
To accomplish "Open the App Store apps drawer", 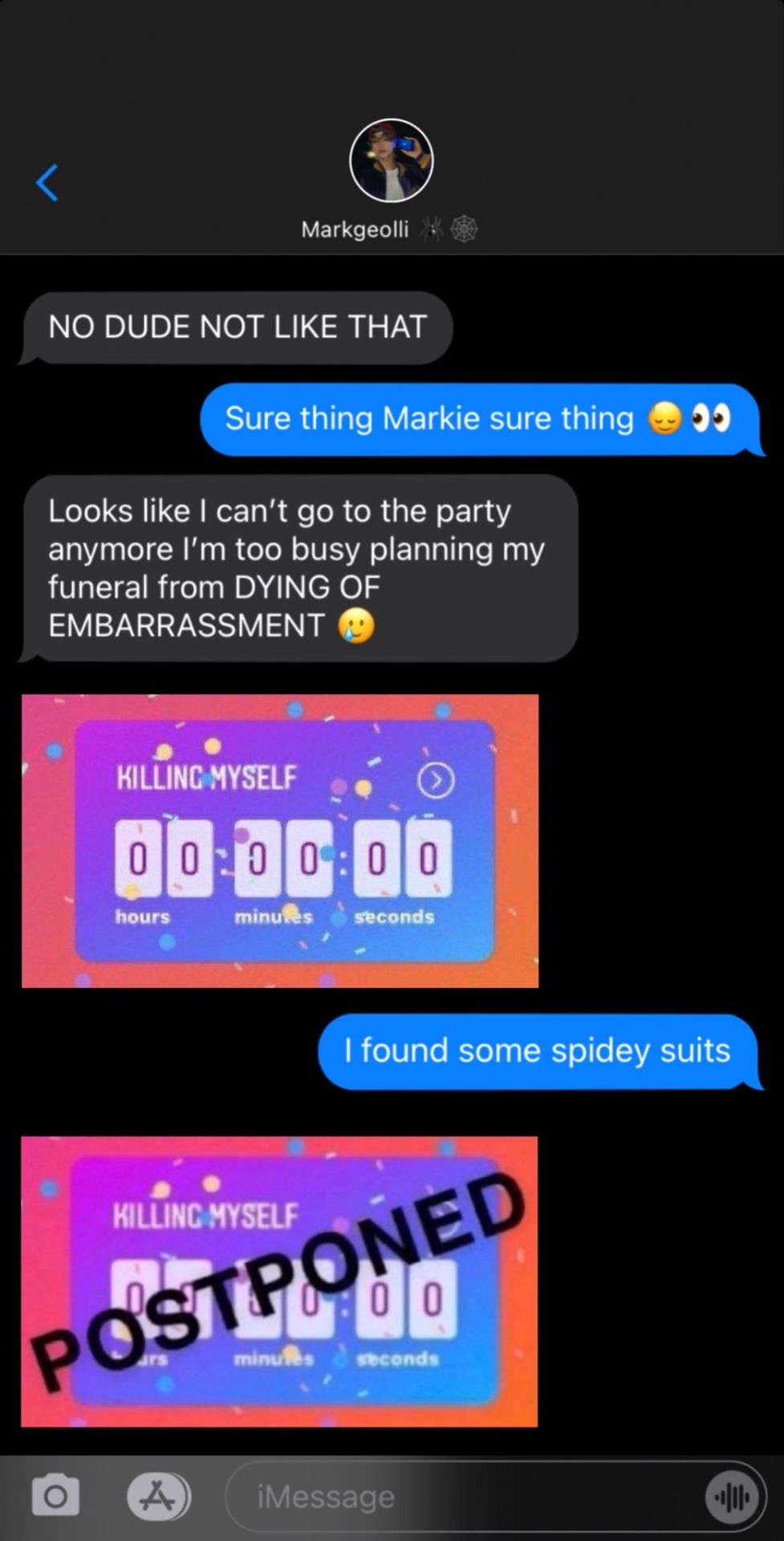I will click(158, 1496).
